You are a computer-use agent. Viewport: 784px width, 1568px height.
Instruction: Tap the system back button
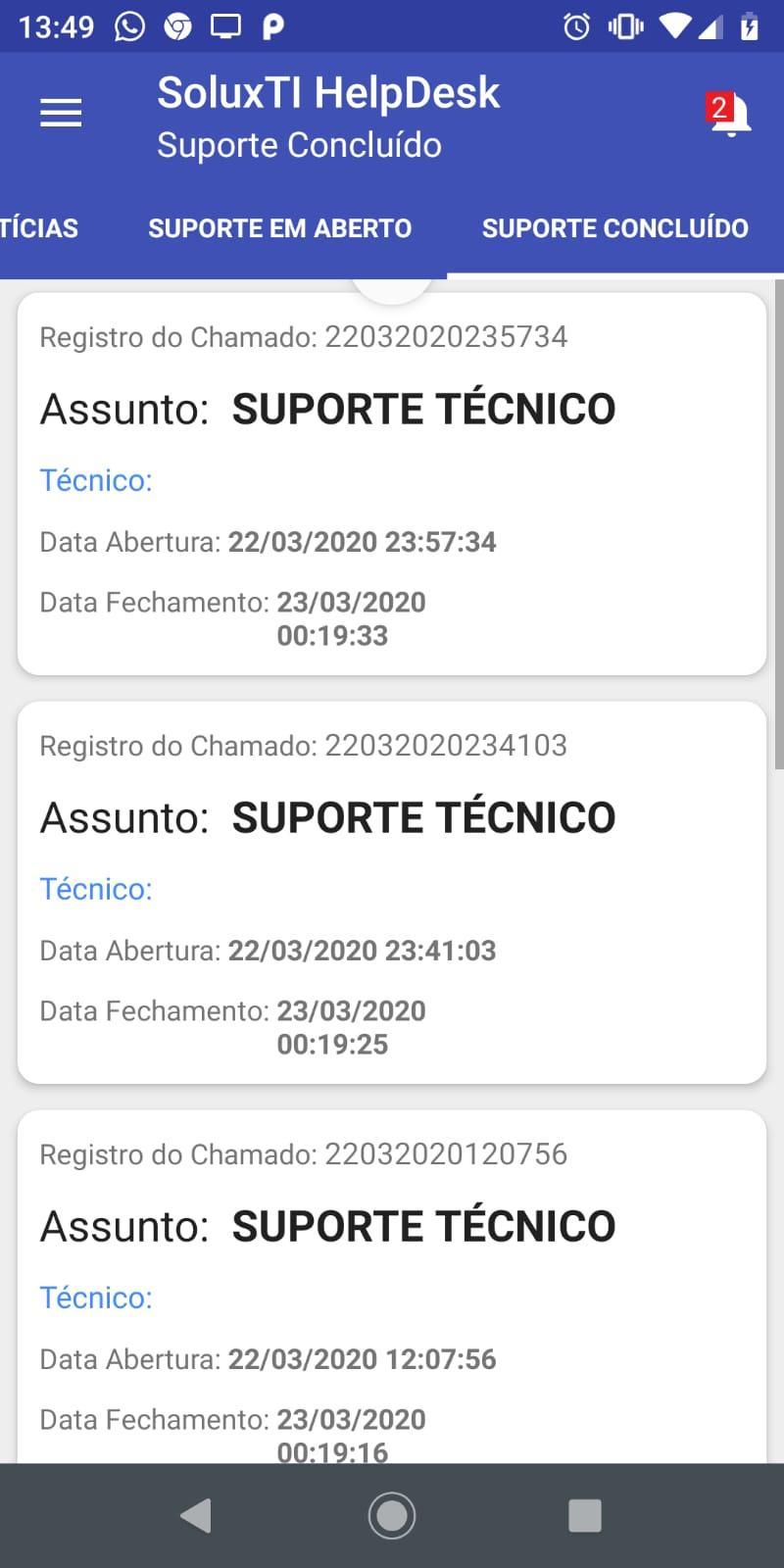[x=196, y=1516]
